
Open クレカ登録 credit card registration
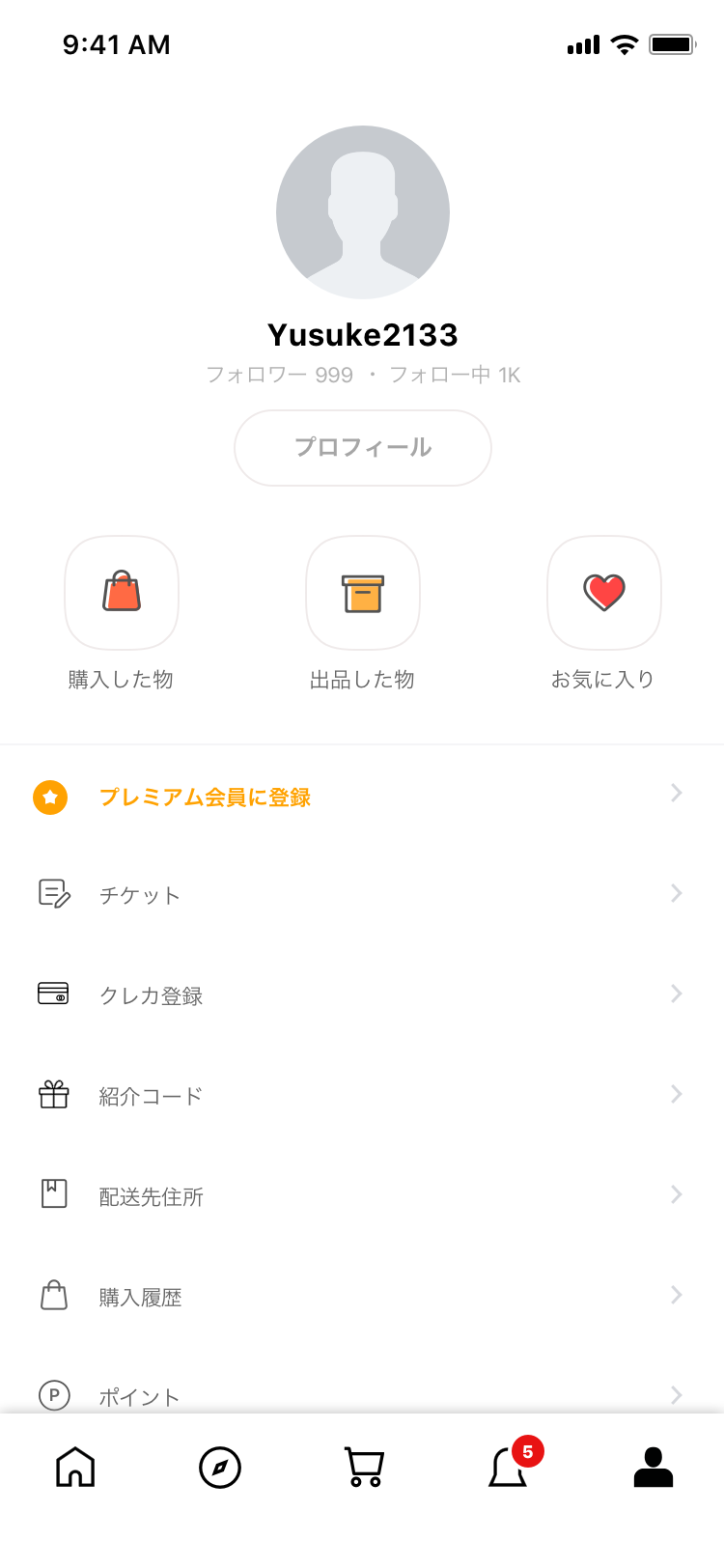click(362, 995)
